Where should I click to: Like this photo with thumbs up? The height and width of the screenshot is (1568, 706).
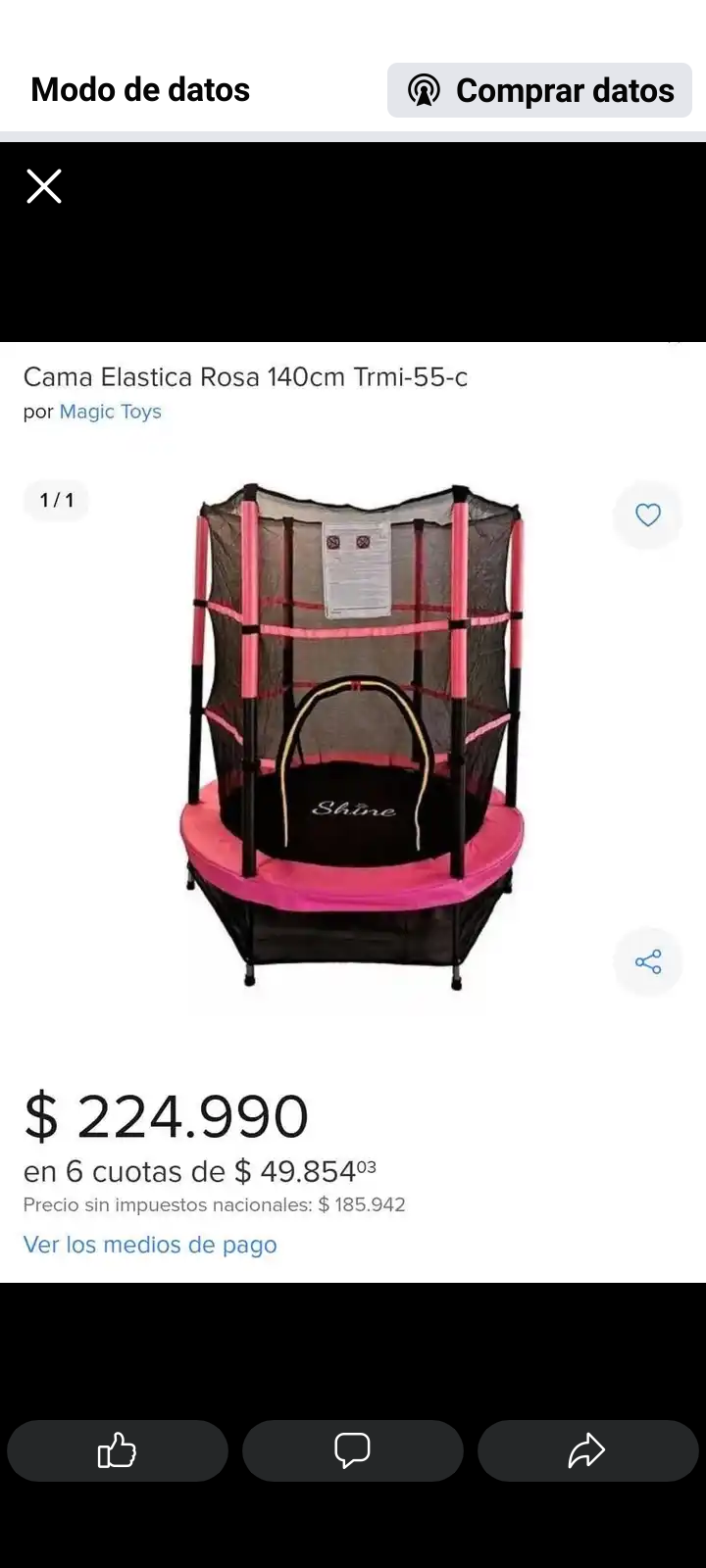coord(117,1450)
